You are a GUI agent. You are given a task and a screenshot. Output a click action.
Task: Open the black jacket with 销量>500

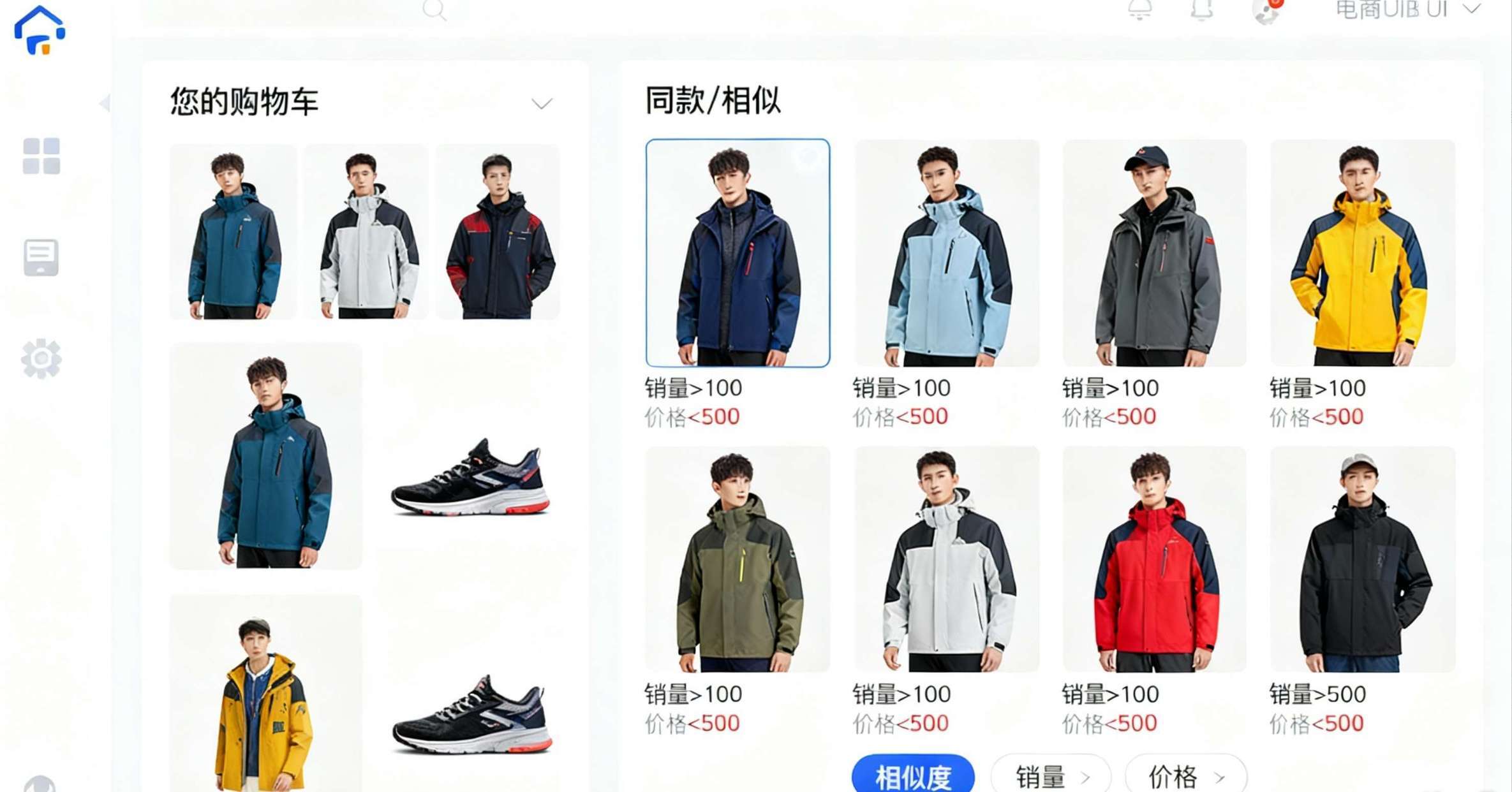pyautogui.click(x=1363, y=559)
